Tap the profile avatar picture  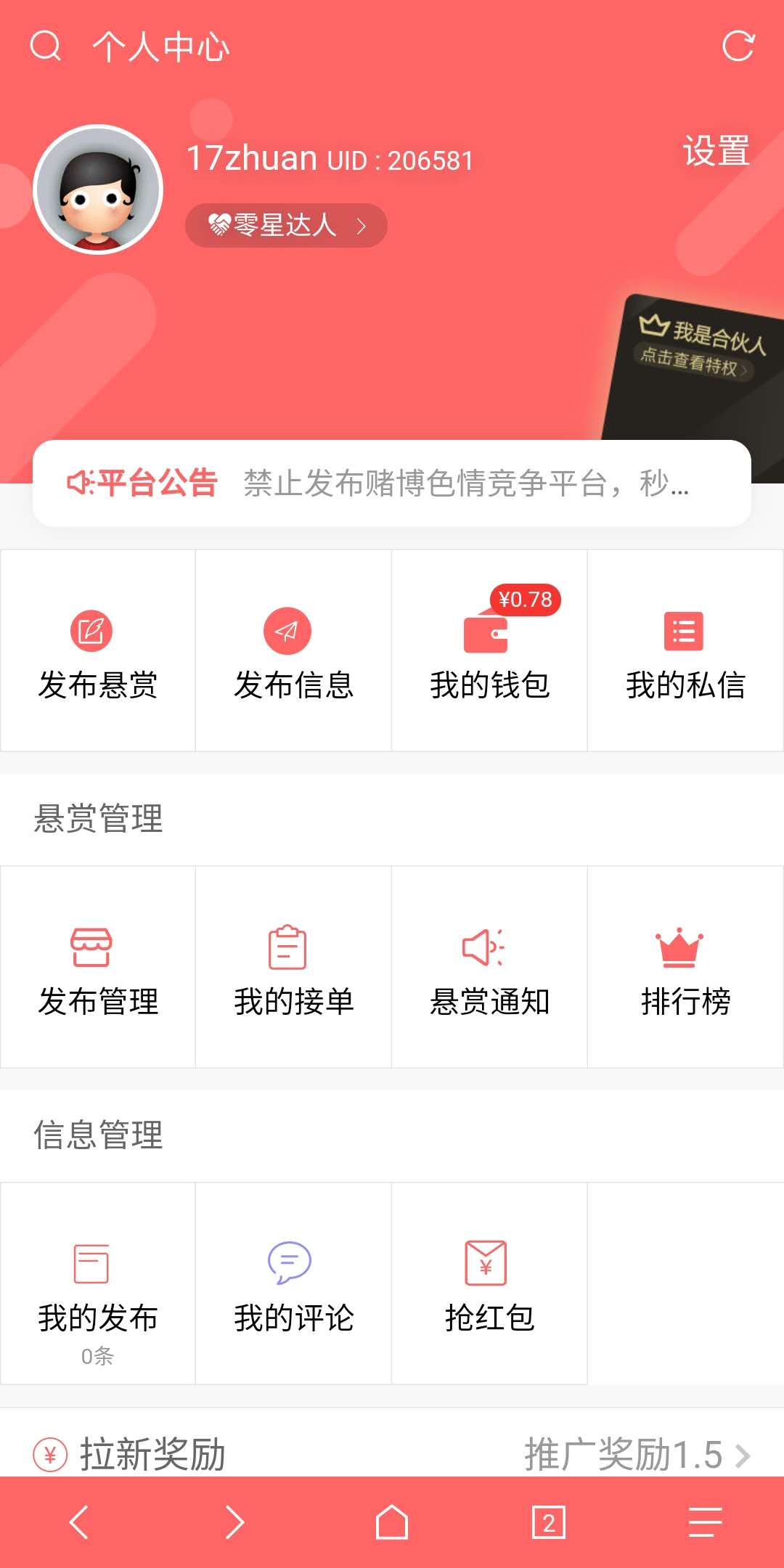(x=98, y=189)
